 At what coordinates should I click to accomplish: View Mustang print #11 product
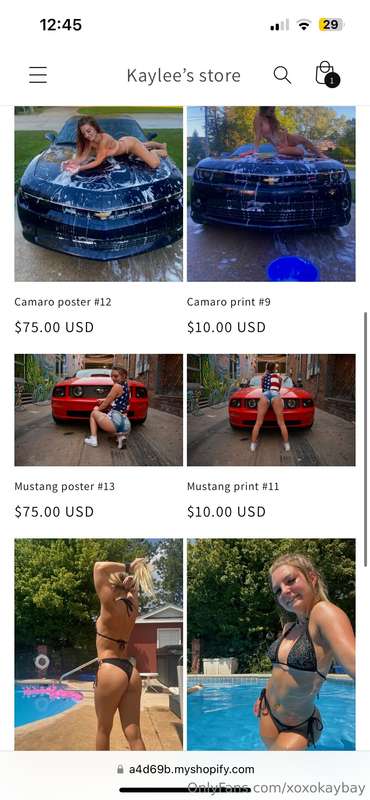tap(233, 487)
